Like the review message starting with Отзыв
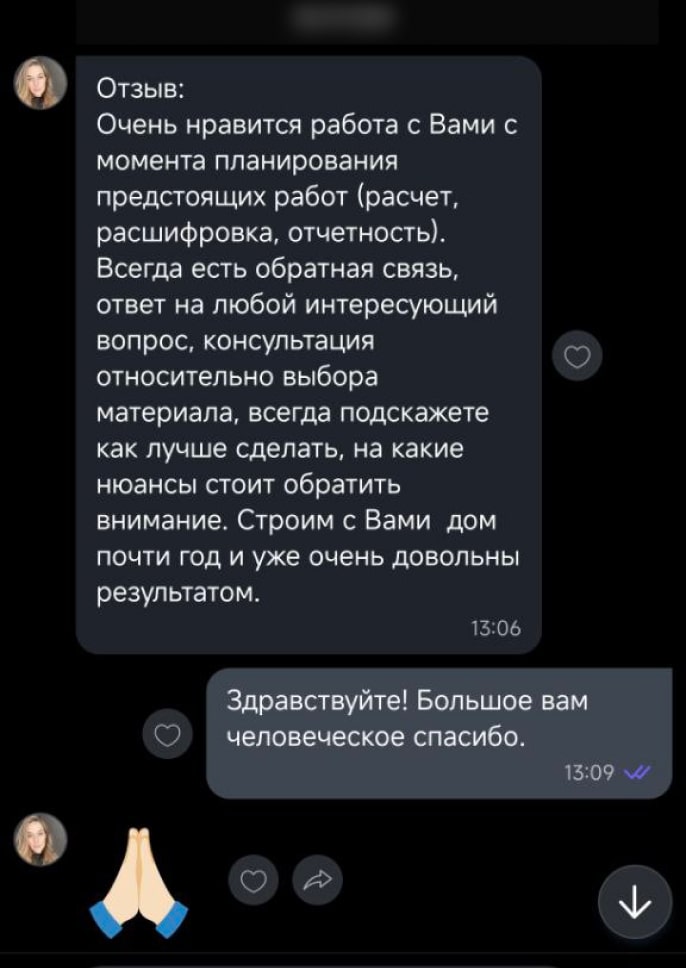Image resolution: width=686 pixels, height=968 pixels. point(578,357)
